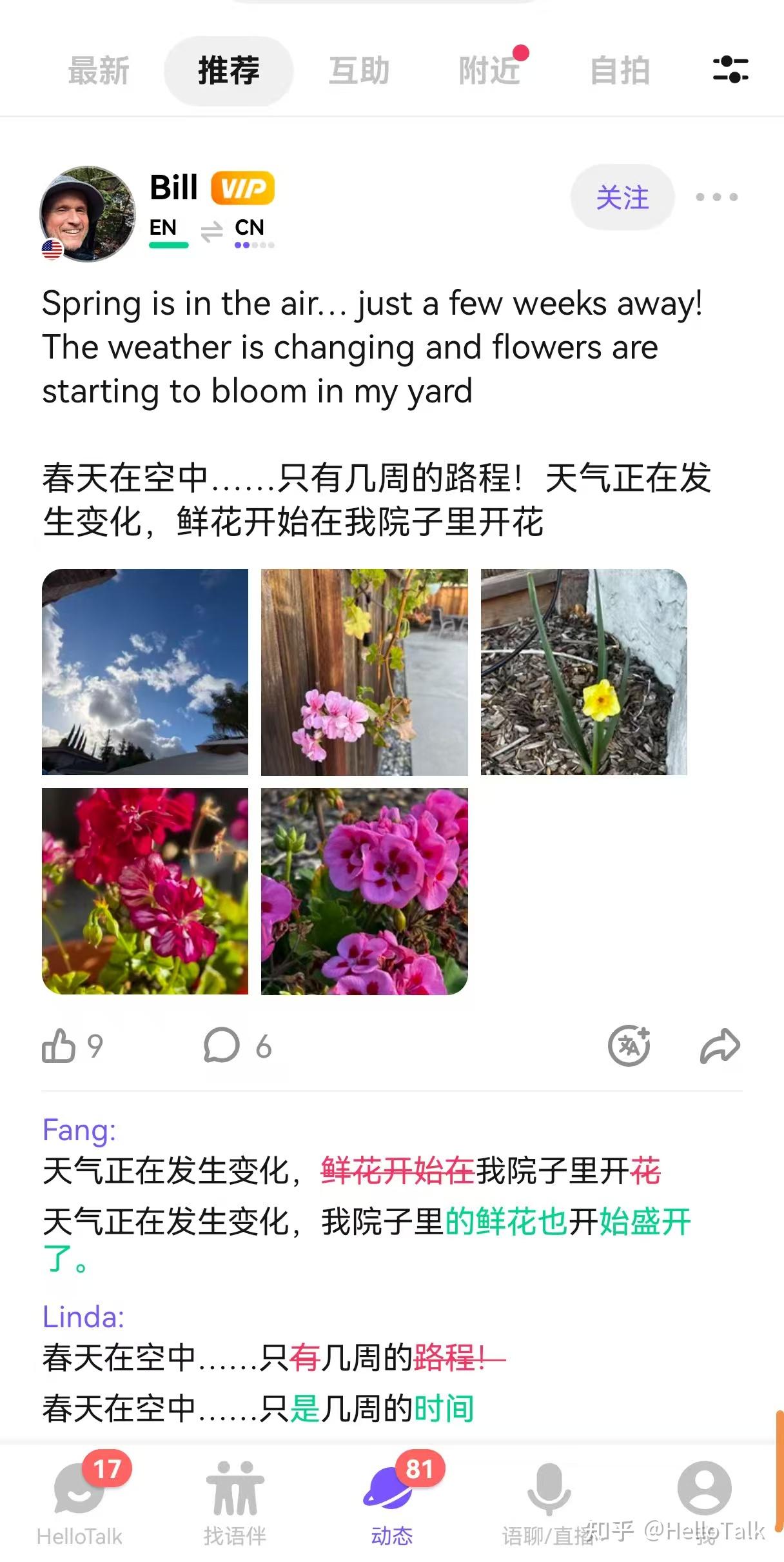The height and width of the screenshot is (1562, 784).
Task: Toggle follow state via the 关注 button
Action: pyautogui.click(x=622, y=198)
